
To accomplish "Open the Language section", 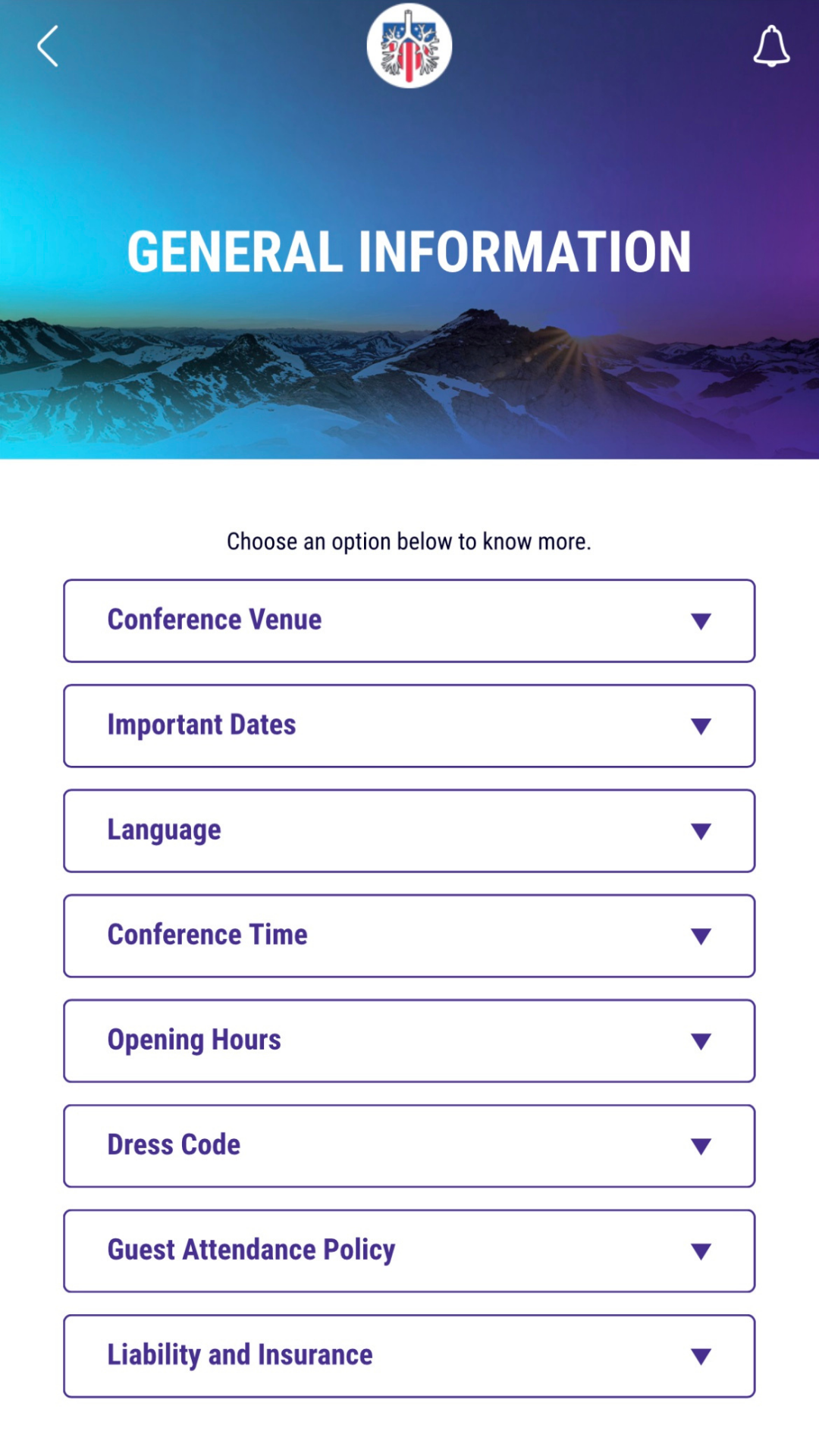I will 409,831.
